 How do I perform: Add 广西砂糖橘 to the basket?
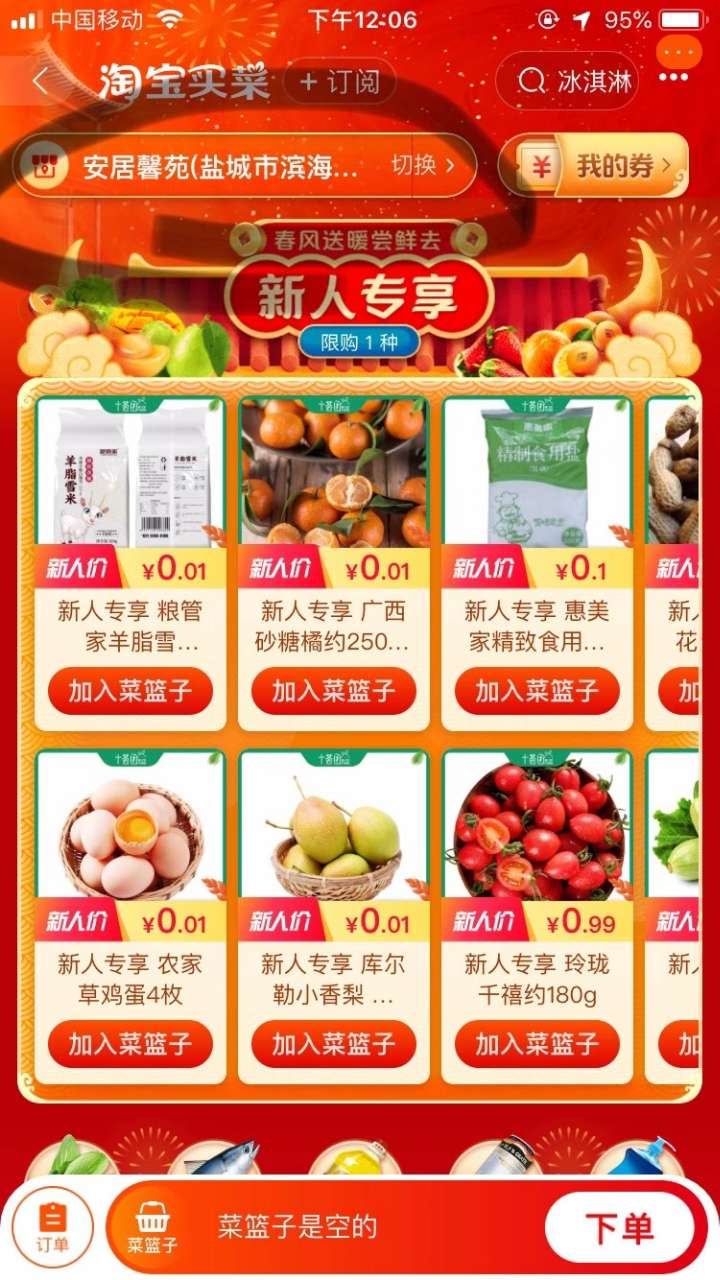(334, 691)
